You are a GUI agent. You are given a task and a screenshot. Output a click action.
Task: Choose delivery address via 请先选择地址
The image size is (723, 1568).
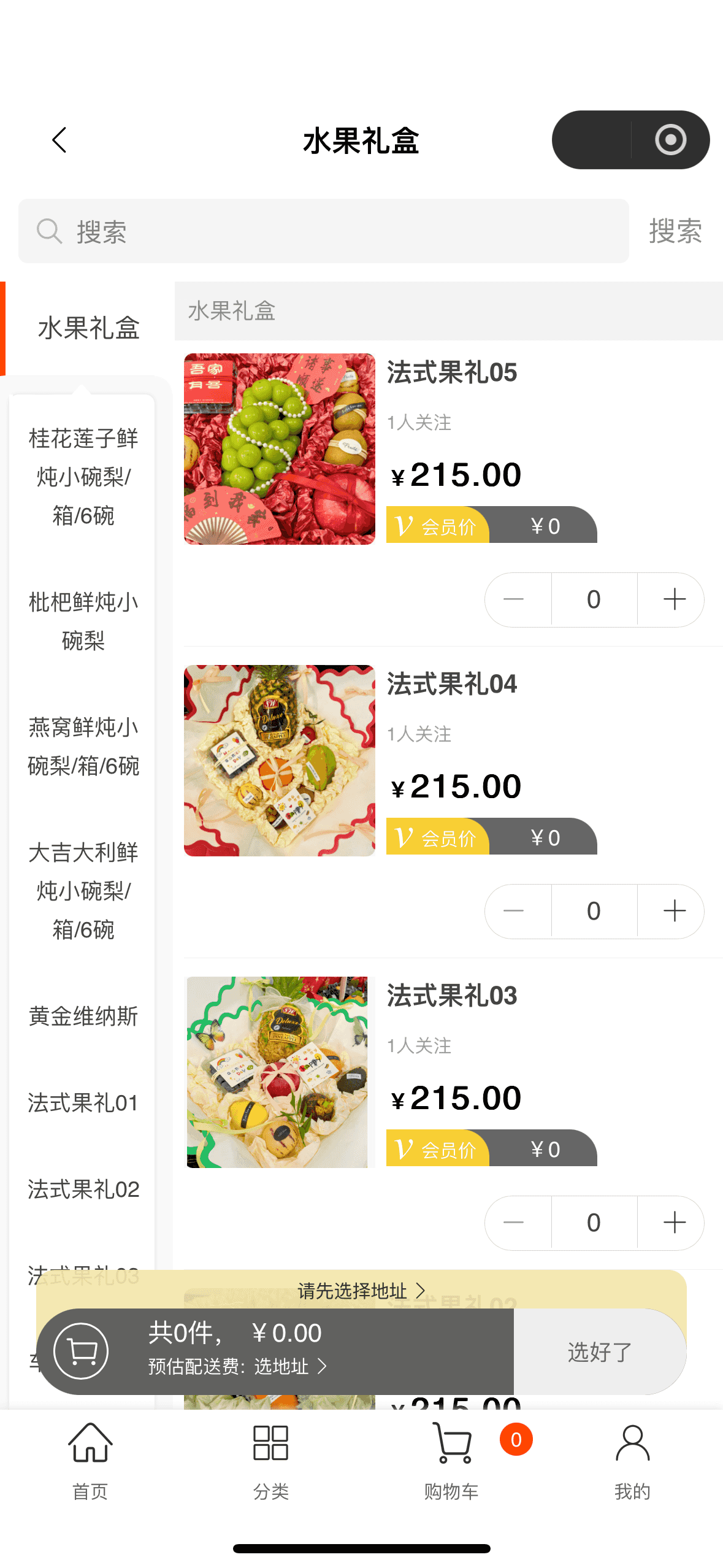point(361,1291)
